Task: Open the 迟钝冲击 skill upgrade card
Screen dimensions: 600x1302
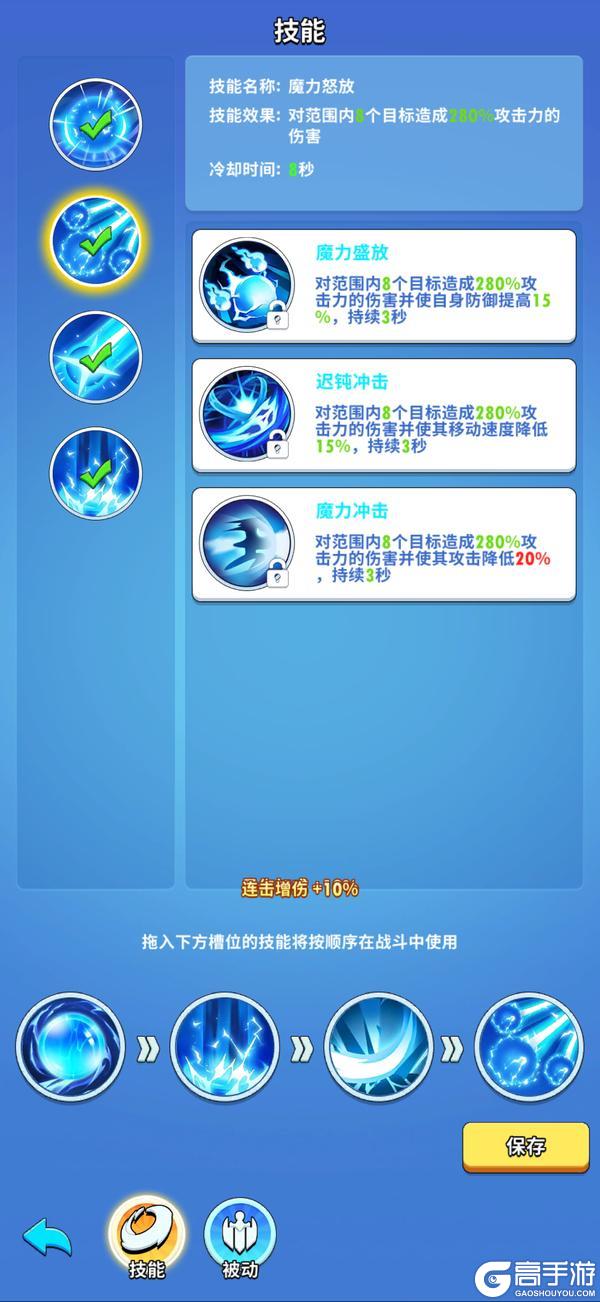Action: click(x=384, y=415)
